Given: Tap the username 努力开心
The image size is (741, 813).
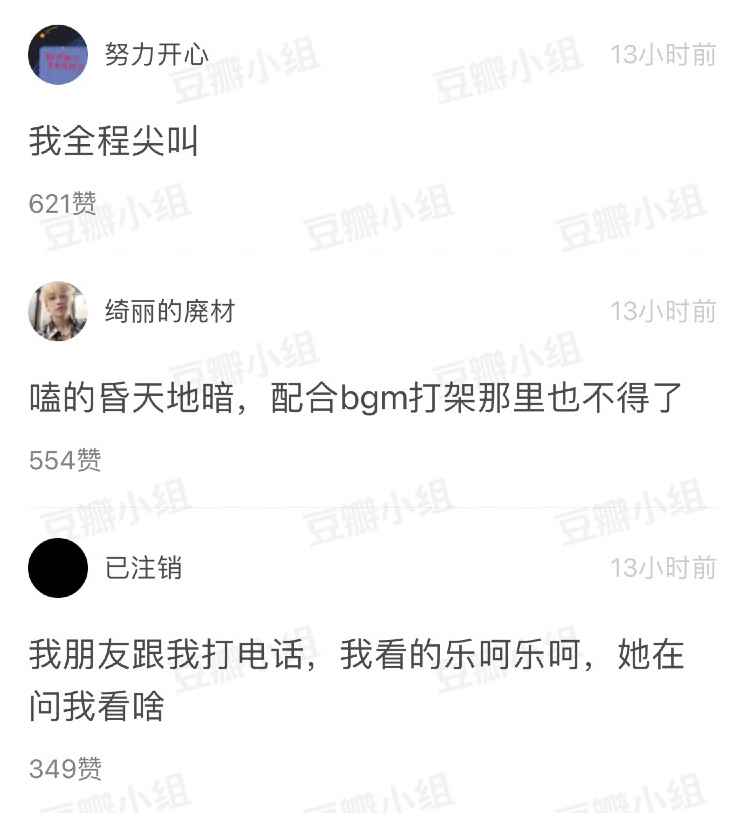Looking at the screenshot, I should click(157, 54).
